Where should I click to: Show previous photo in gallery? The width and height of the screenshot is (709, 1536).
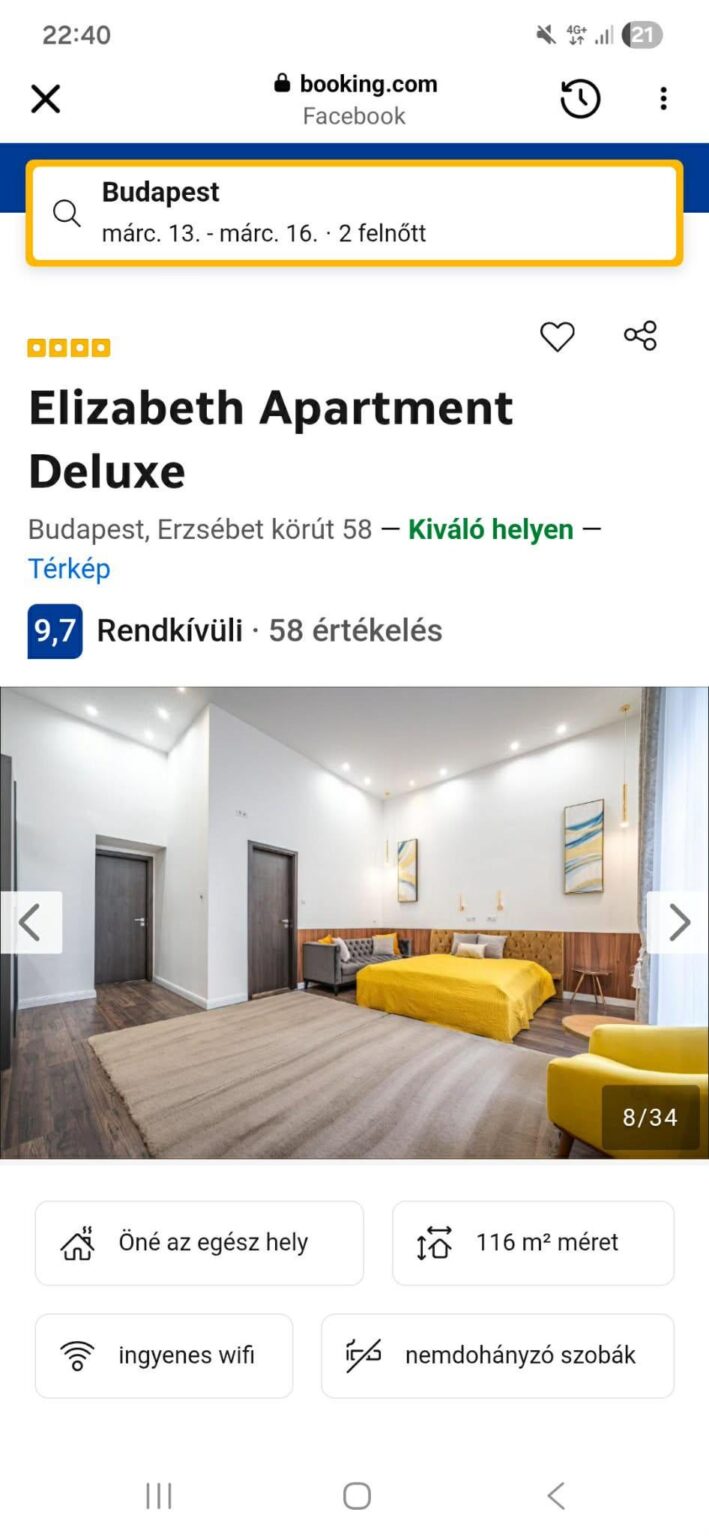click(x=31, y=922)
